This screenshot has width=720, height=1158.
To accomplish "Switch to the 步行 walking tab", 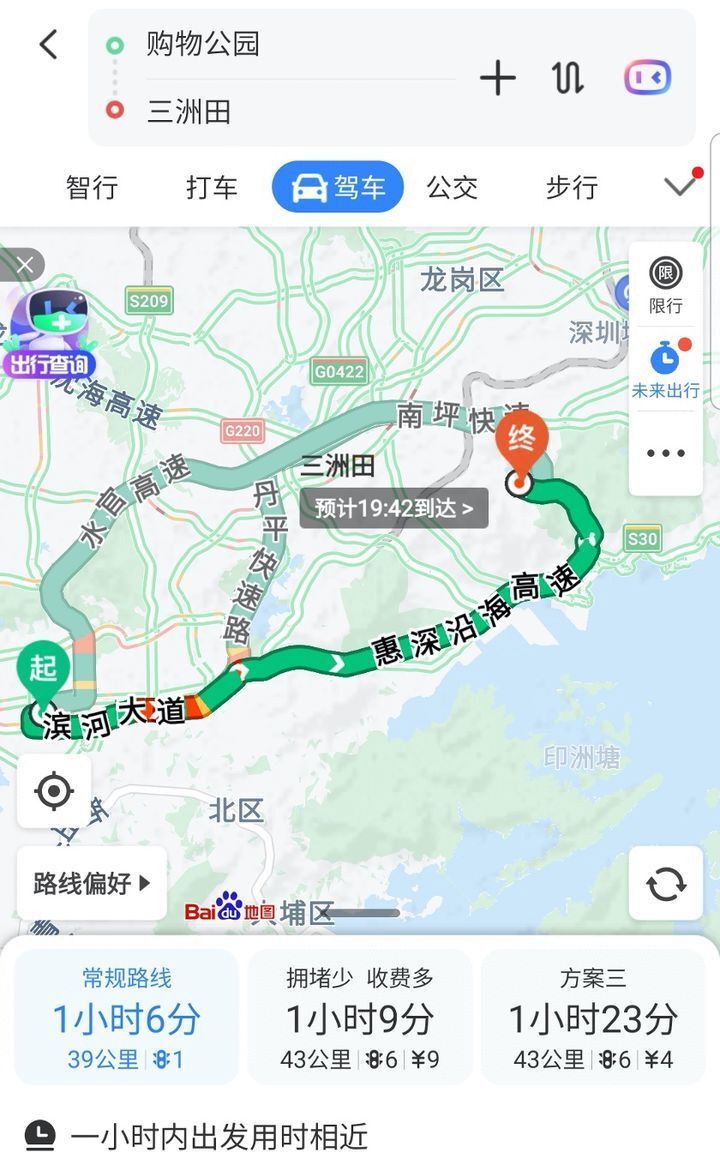I will tap(570, 187).
